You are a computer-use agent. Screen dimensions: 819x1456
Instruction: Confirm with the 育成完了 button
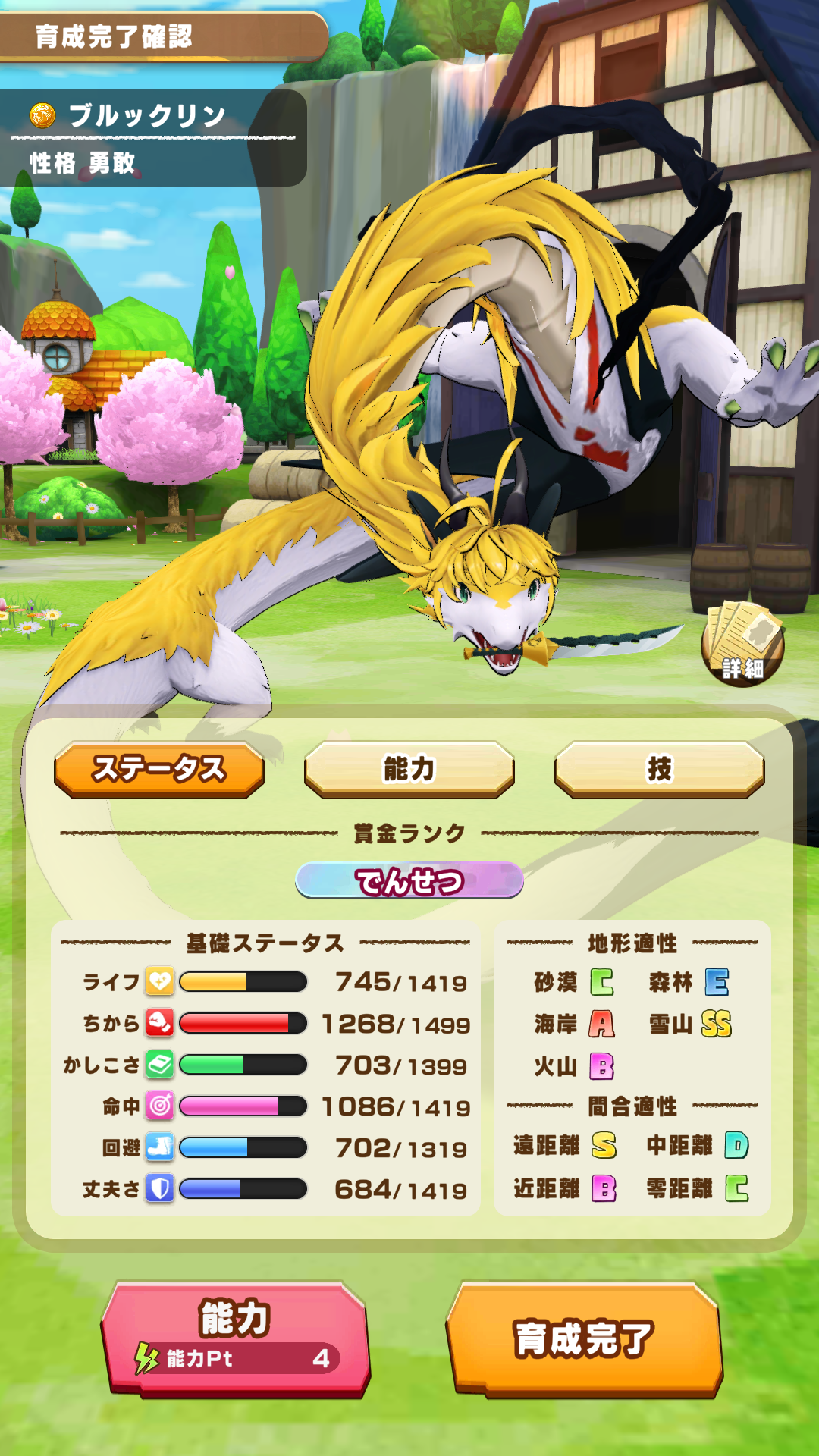pyautogui.click(x=584, y=1338)
